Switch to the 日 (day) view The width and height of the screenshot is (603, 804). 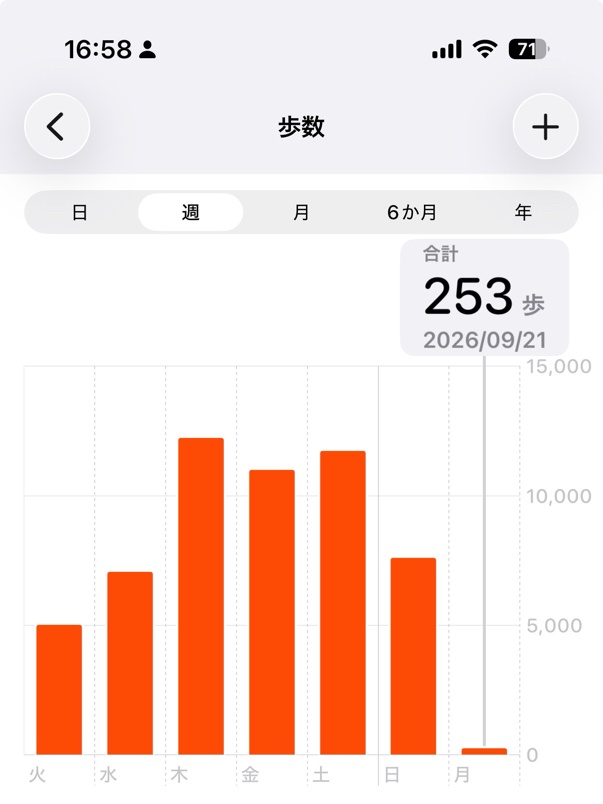point(79,212)
